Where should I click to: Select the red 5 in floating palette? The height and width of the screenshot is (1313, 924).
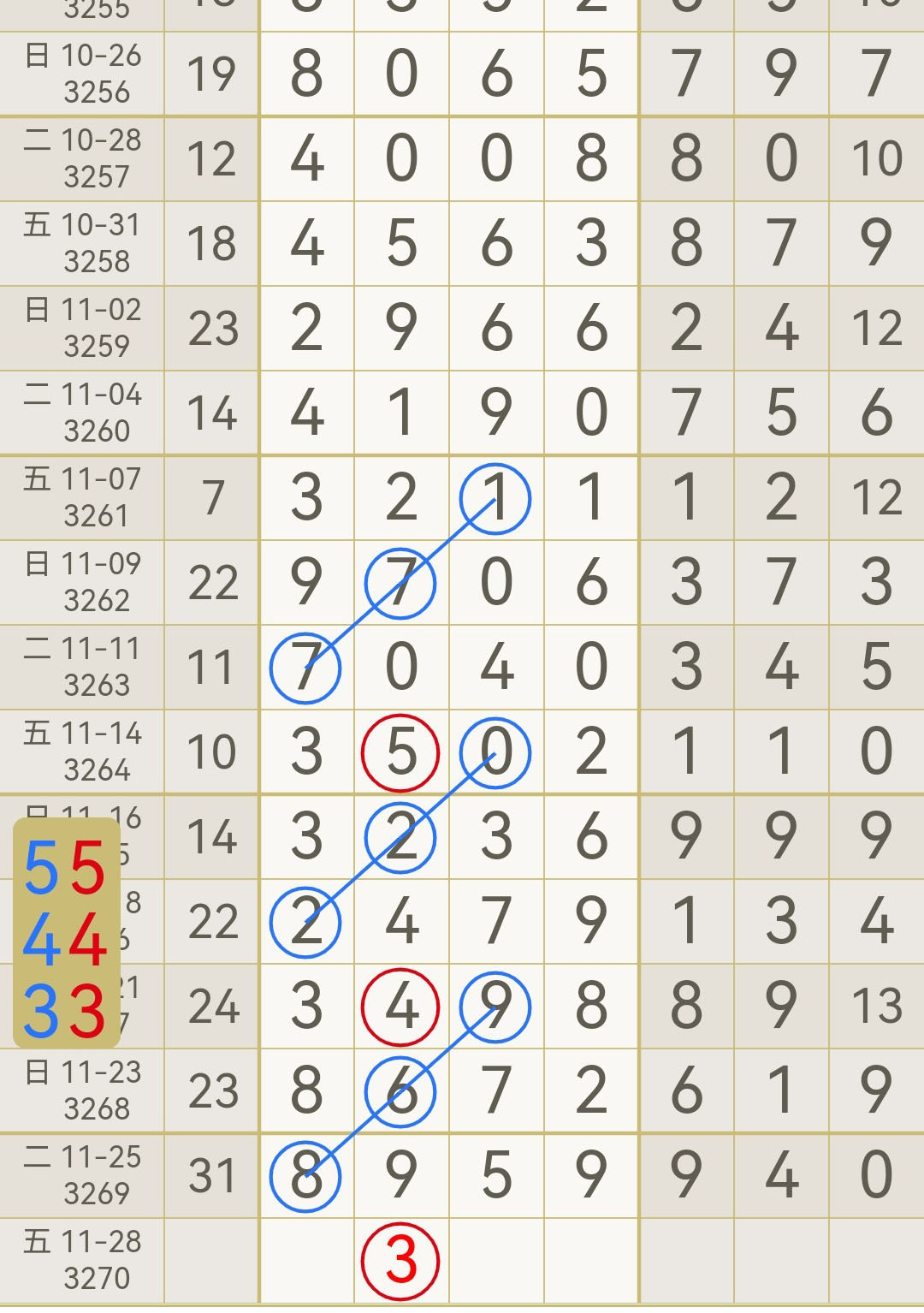click(x=86, y=868)
